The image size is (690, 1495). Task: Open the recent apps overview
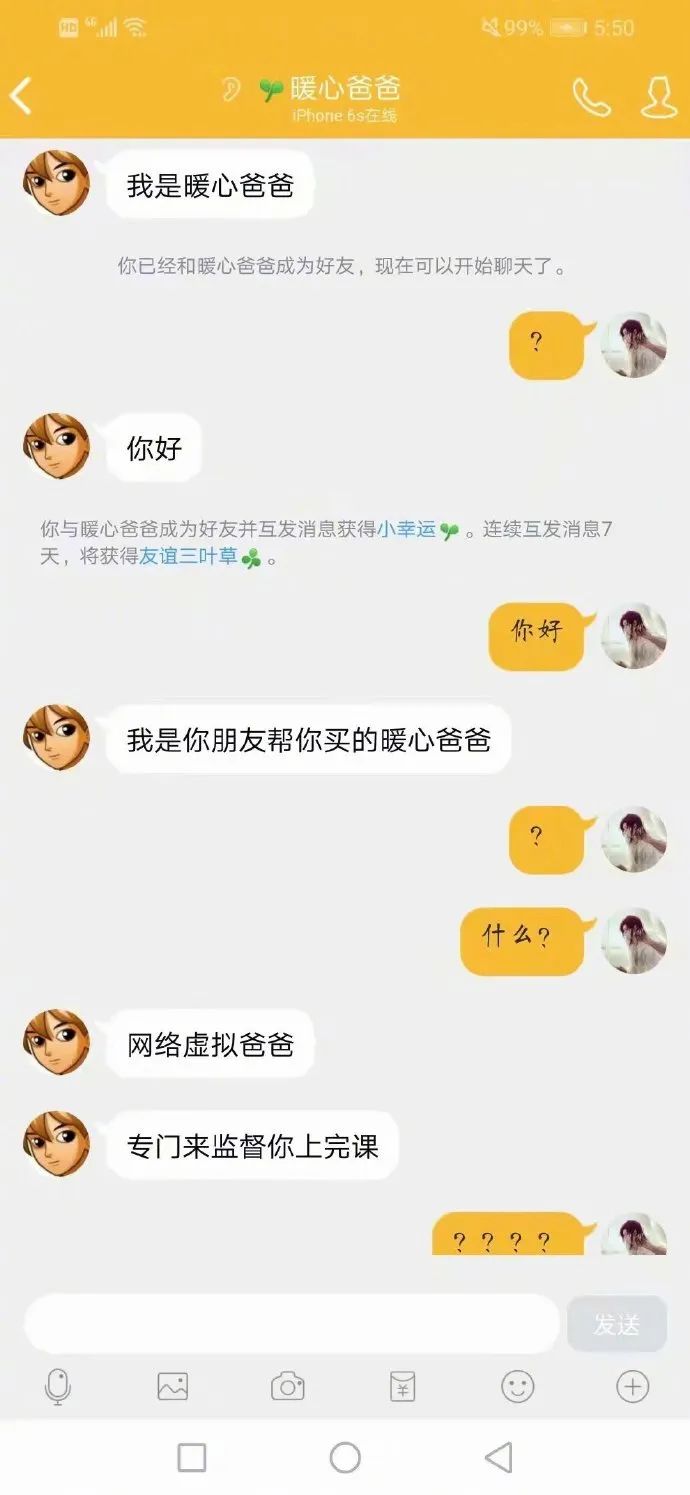192,1457
